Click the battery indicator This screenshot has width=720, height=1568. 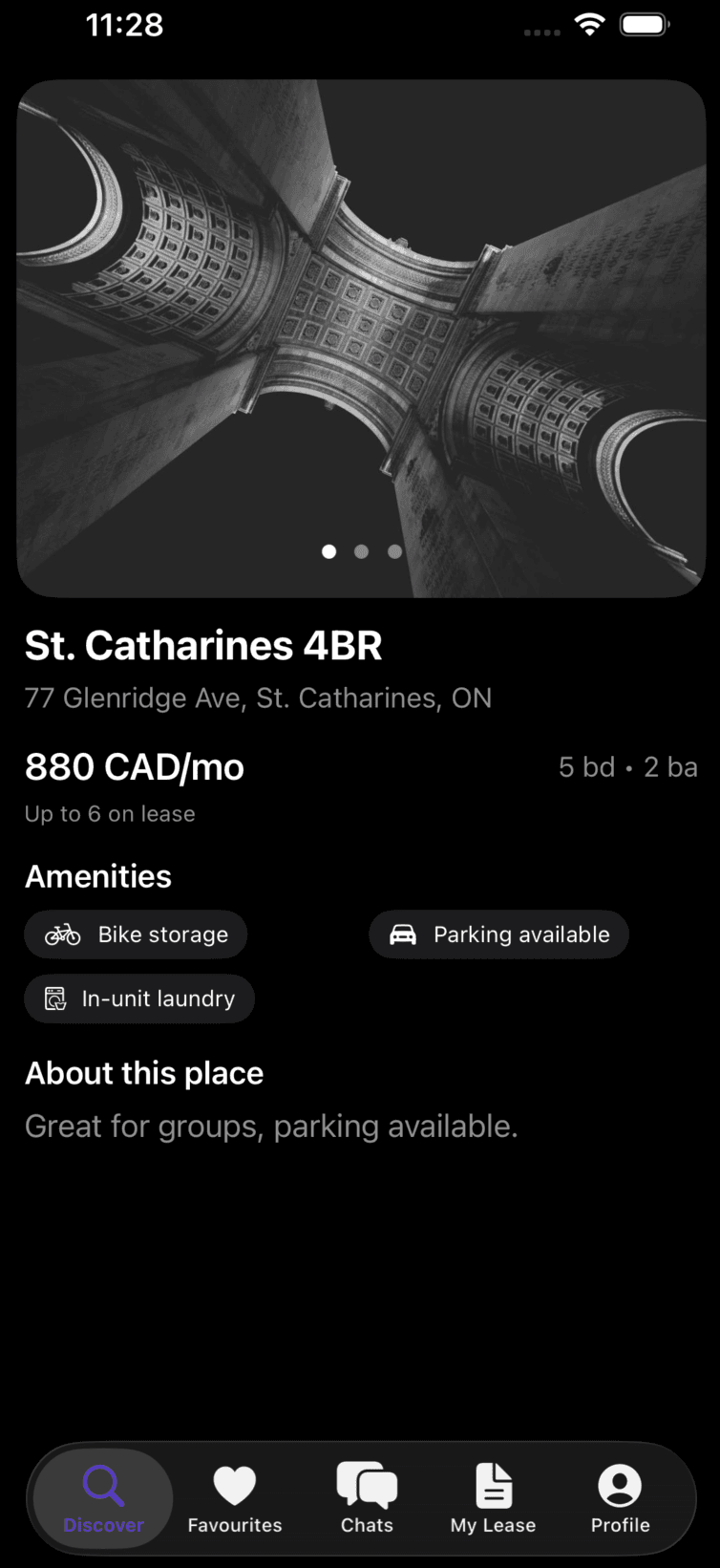644,25
